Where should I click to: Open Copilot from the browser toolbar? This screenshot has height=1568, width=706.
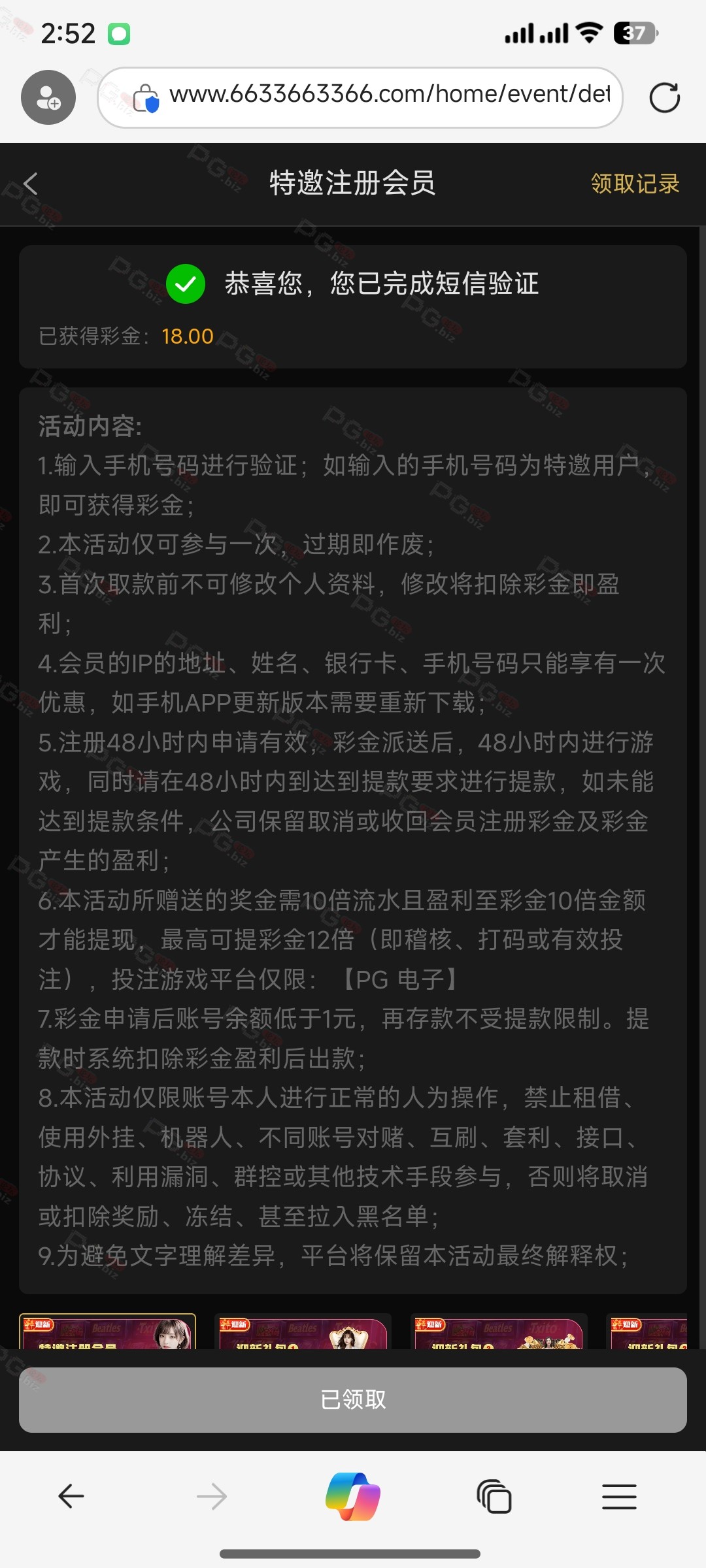pos(353,1496)
